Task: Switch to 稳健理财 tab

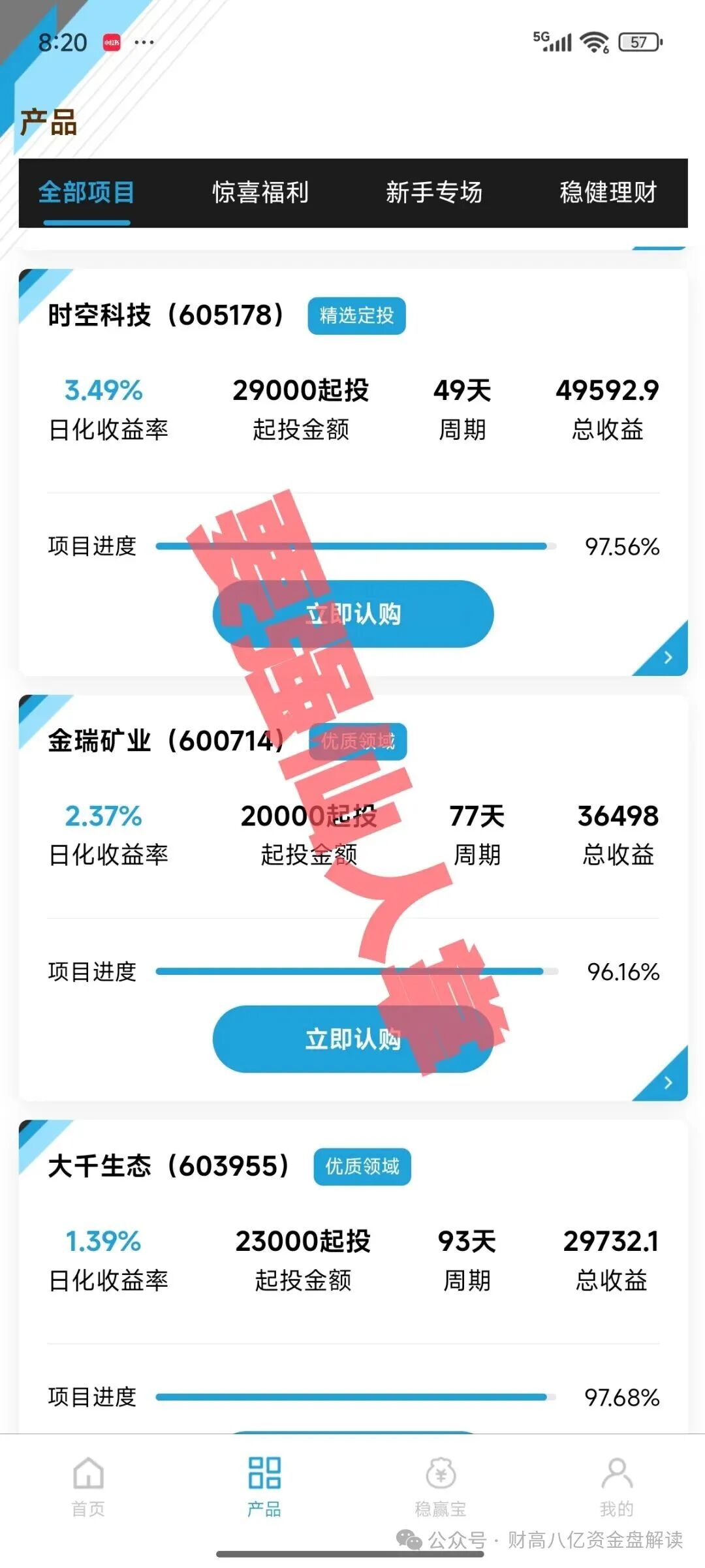Action: pyautogui.click(x=608, y=192)
